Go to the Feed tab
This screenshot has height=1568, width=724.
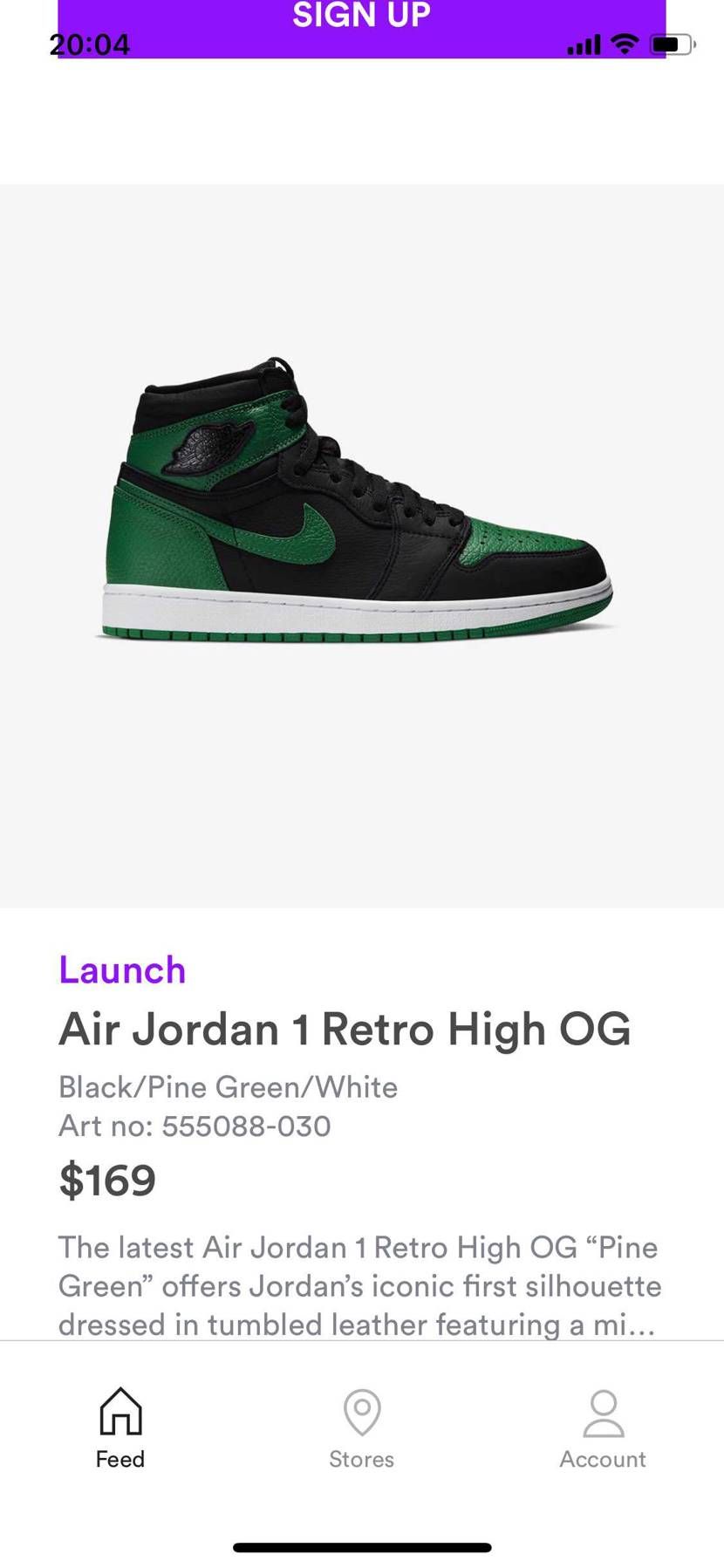click(120, 1428)
